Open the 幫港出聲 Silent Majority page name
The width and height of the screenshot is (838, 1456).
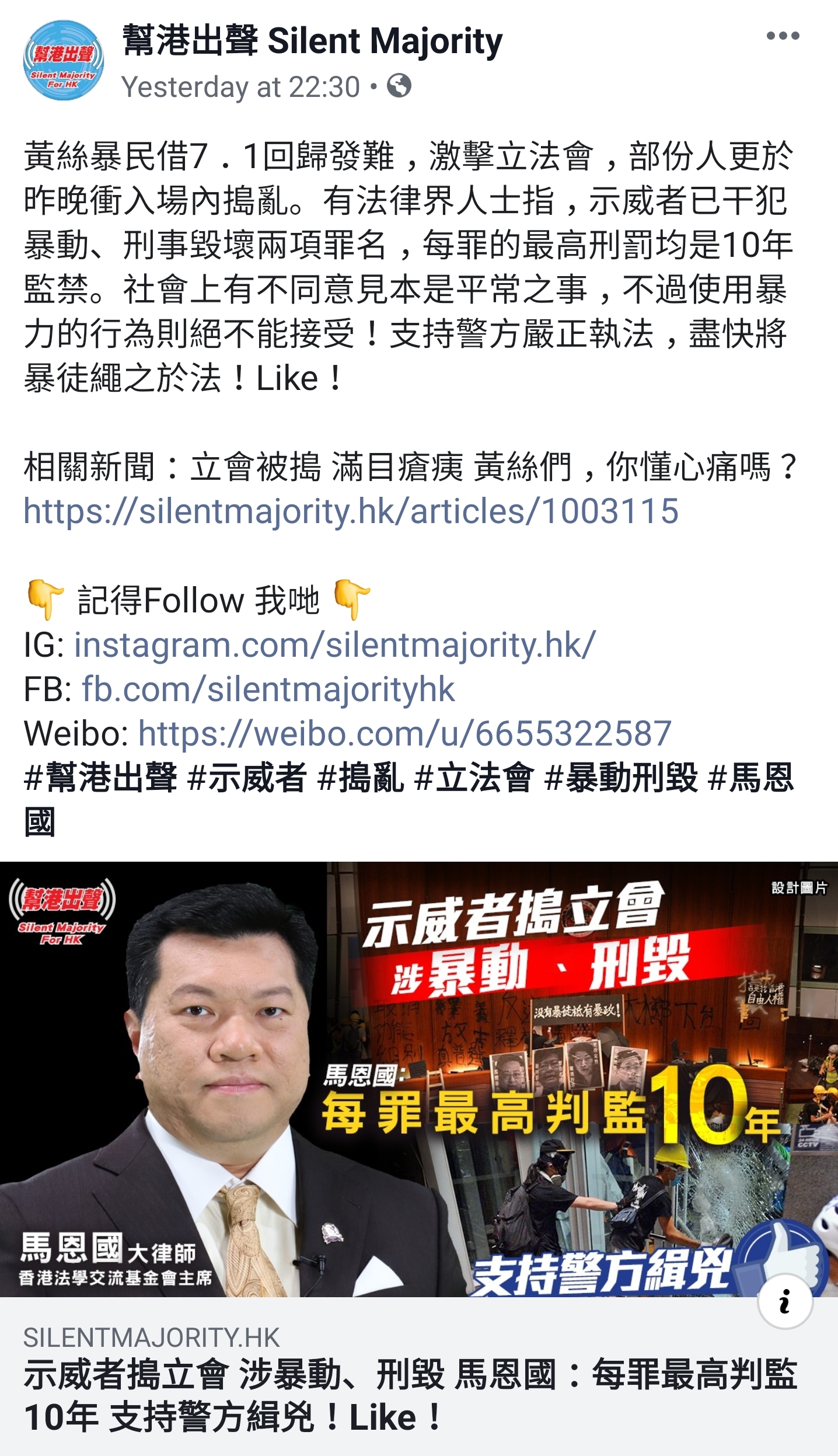[x=312, y=41]
